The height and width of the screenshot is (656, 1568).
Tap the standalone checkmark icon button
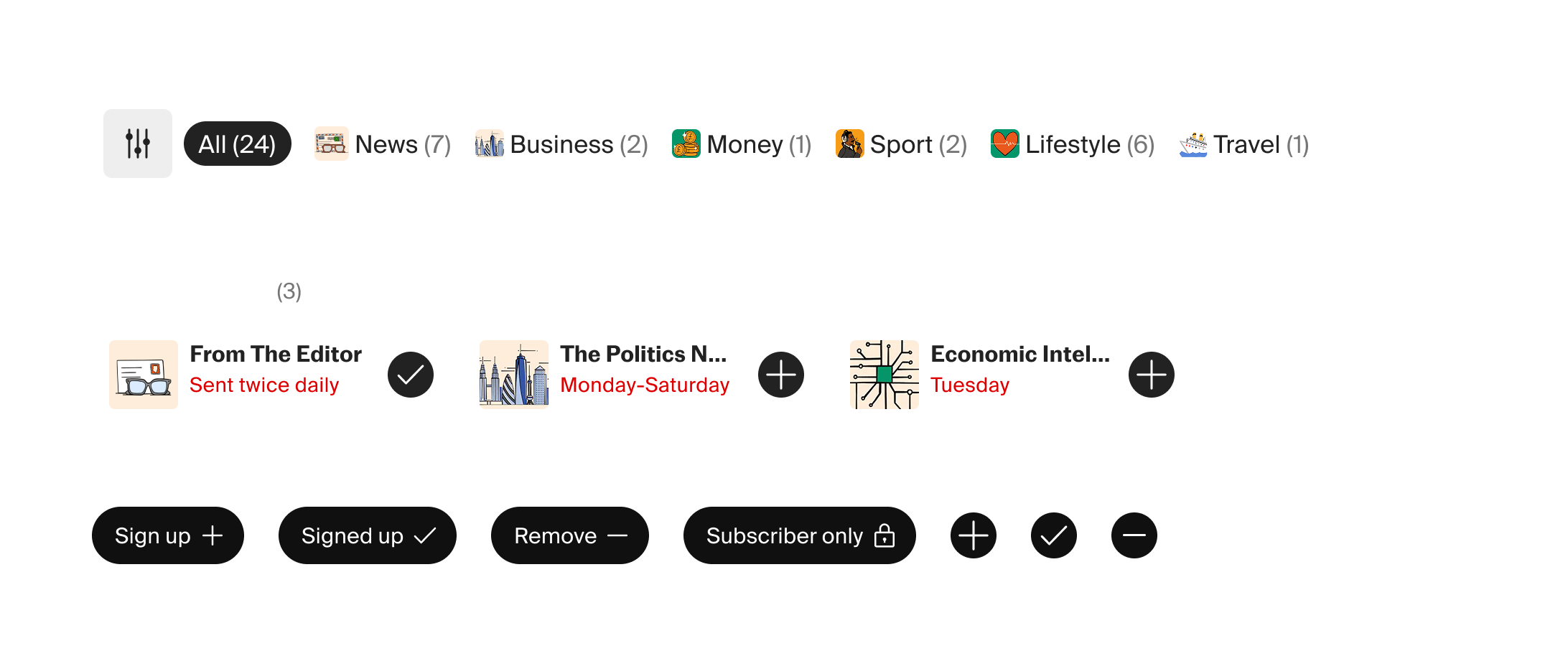click(1054, 535)
